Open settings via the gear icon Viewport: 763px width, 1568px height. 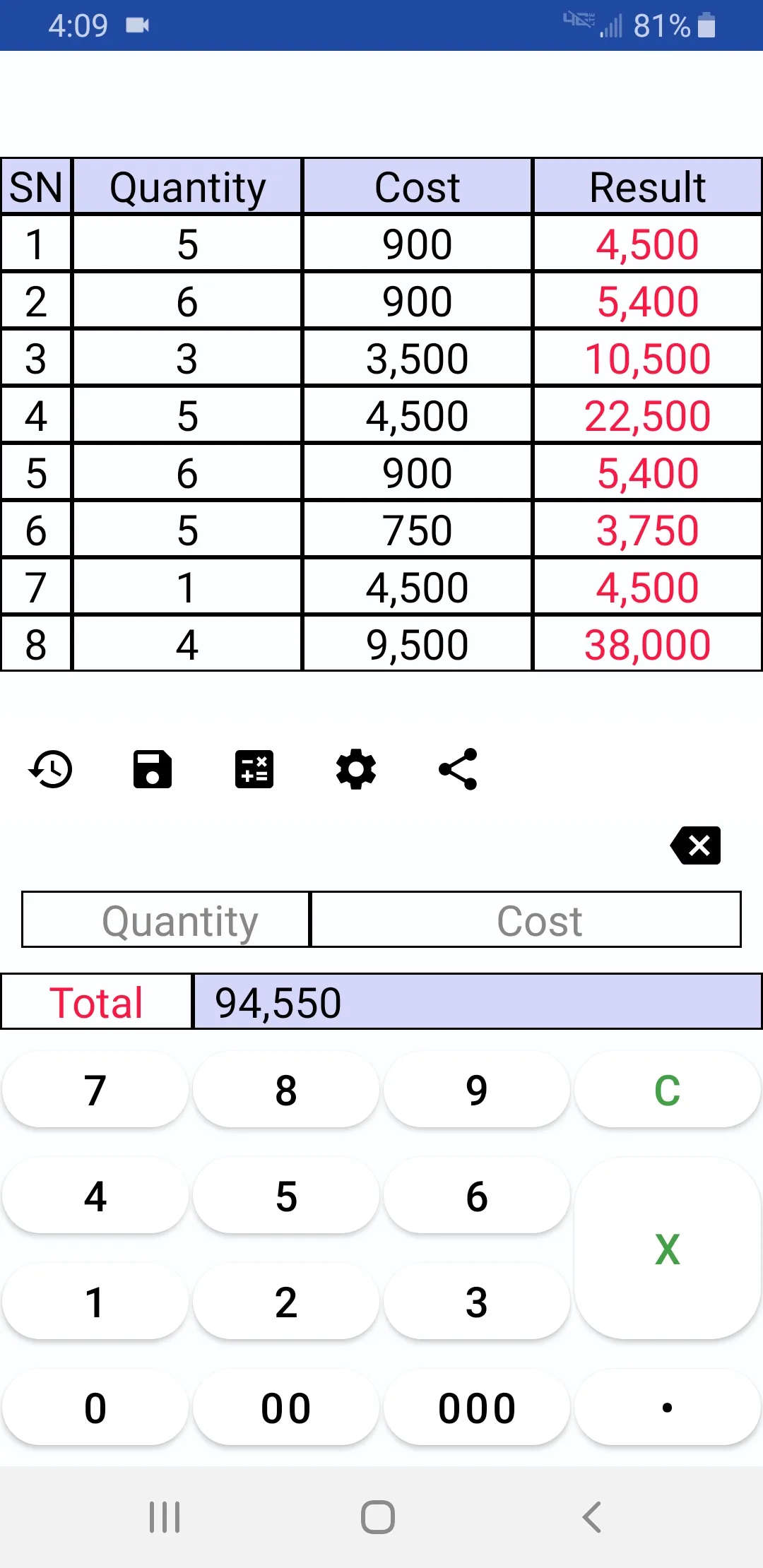[356, 769]
